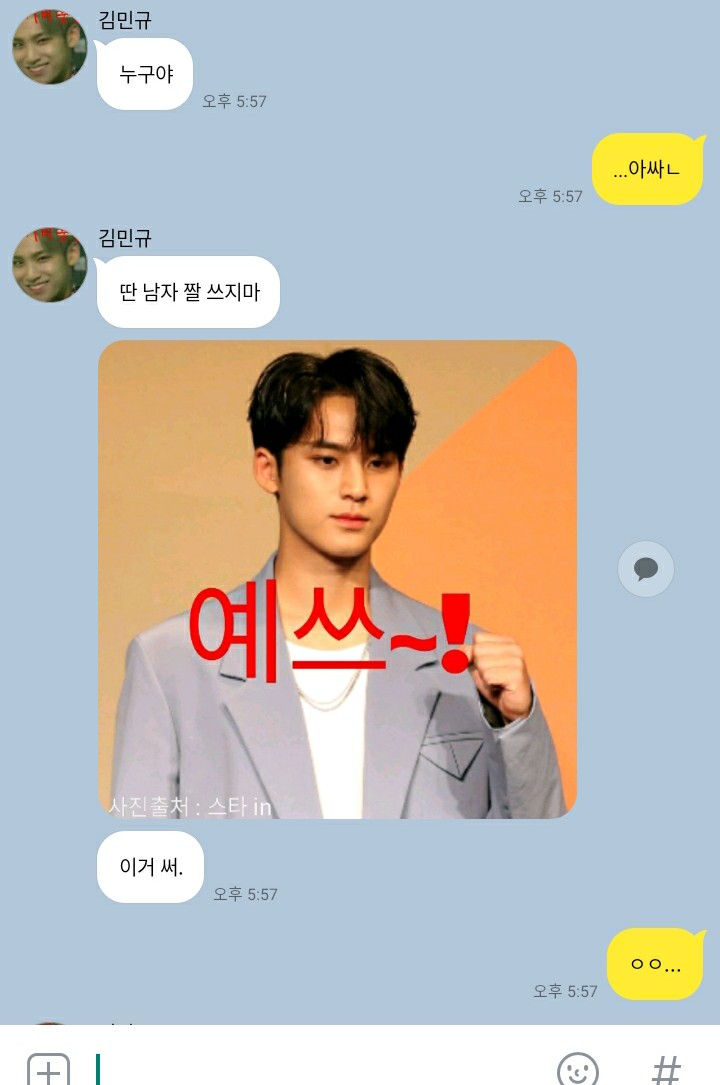Open the plus attachment menu
Viewport: 720px width, 1085px height.
[x=48, y=1068]
